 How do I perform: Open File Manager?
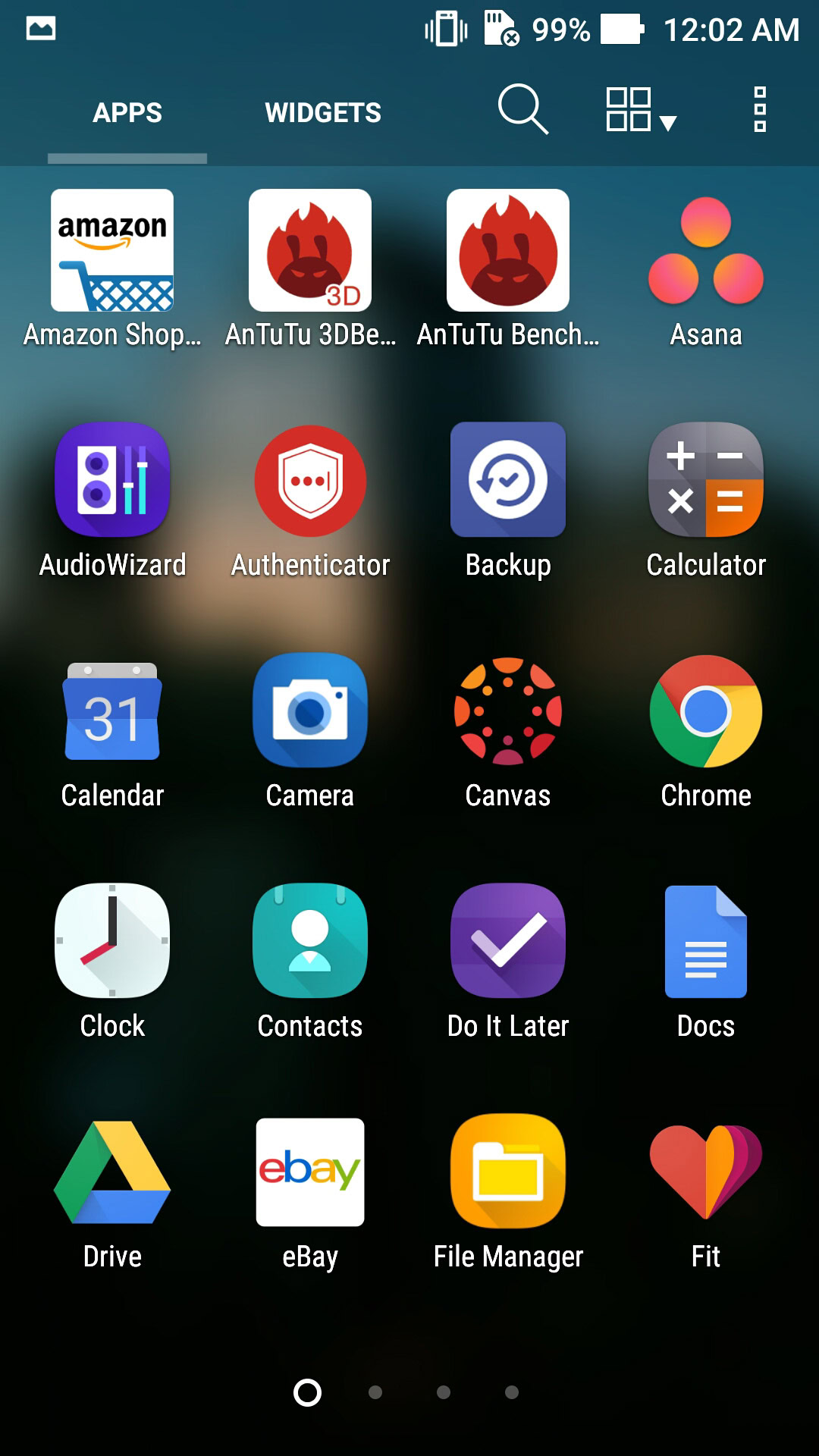(x=508, y=1173)
